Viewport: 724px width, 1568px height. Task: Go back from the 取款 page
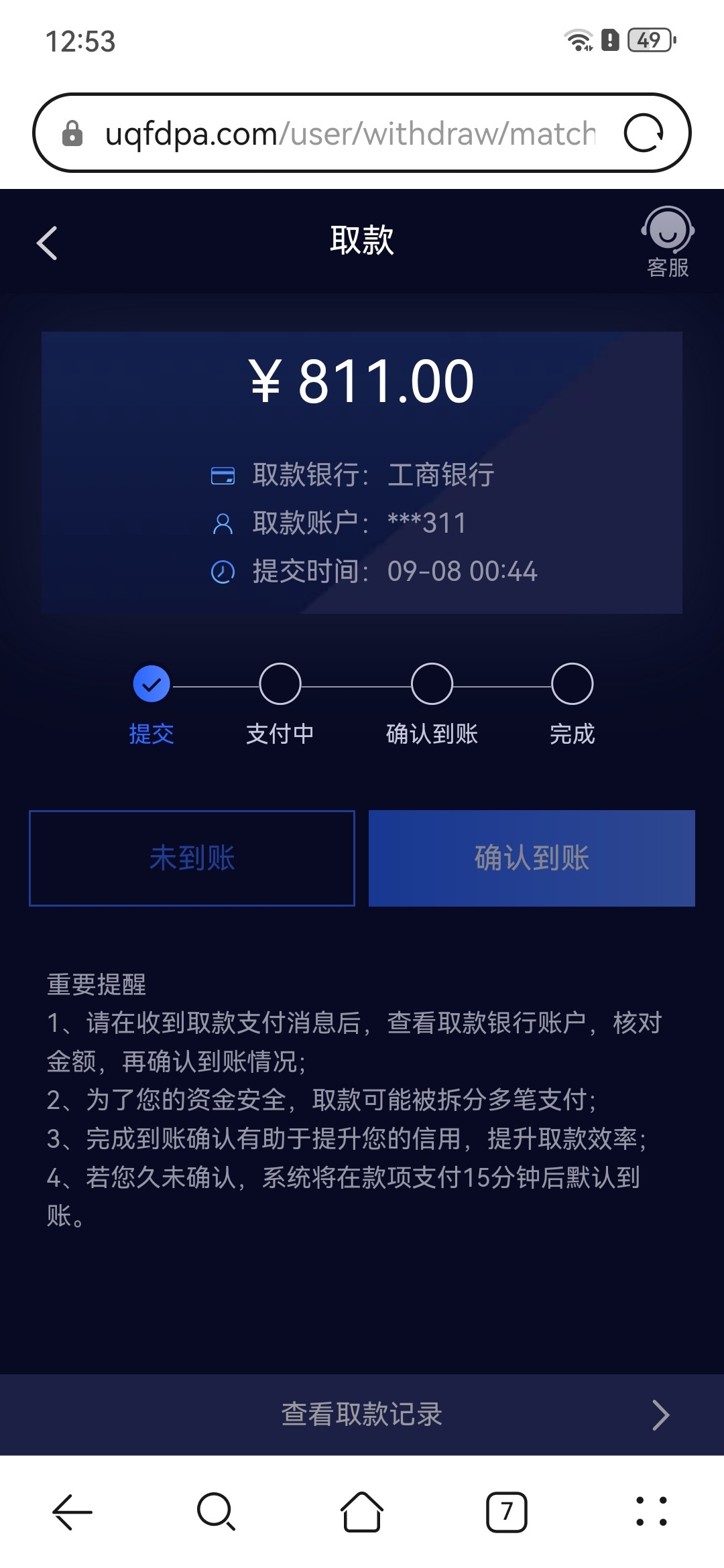point(47,243)
